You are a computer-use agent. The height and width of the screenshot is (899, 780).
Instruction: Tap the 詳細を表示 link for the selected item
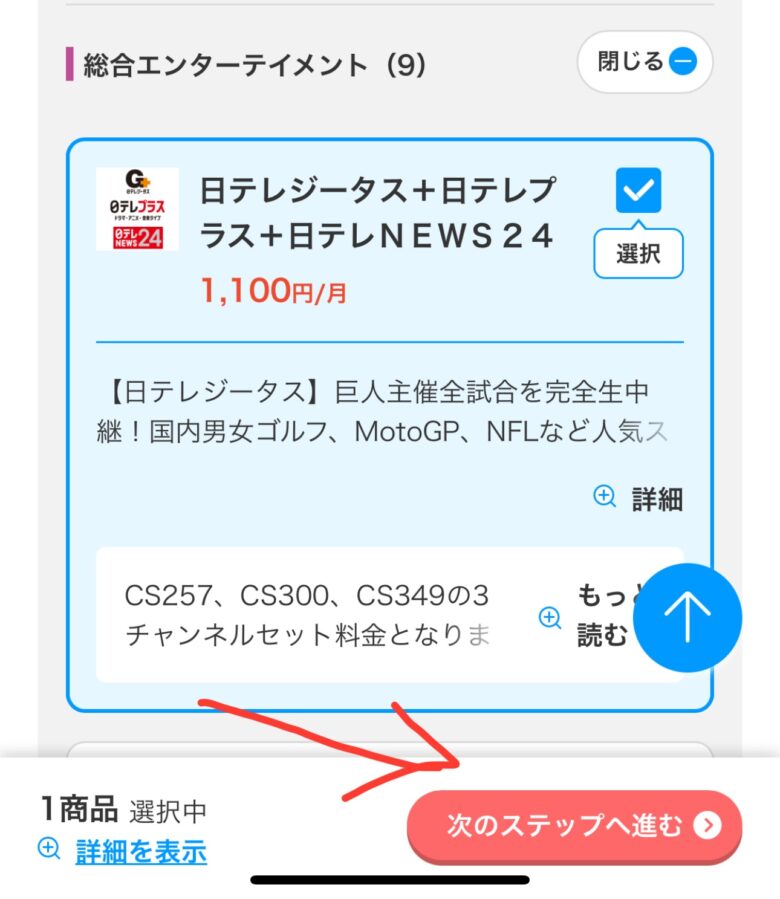click(141, 851)
